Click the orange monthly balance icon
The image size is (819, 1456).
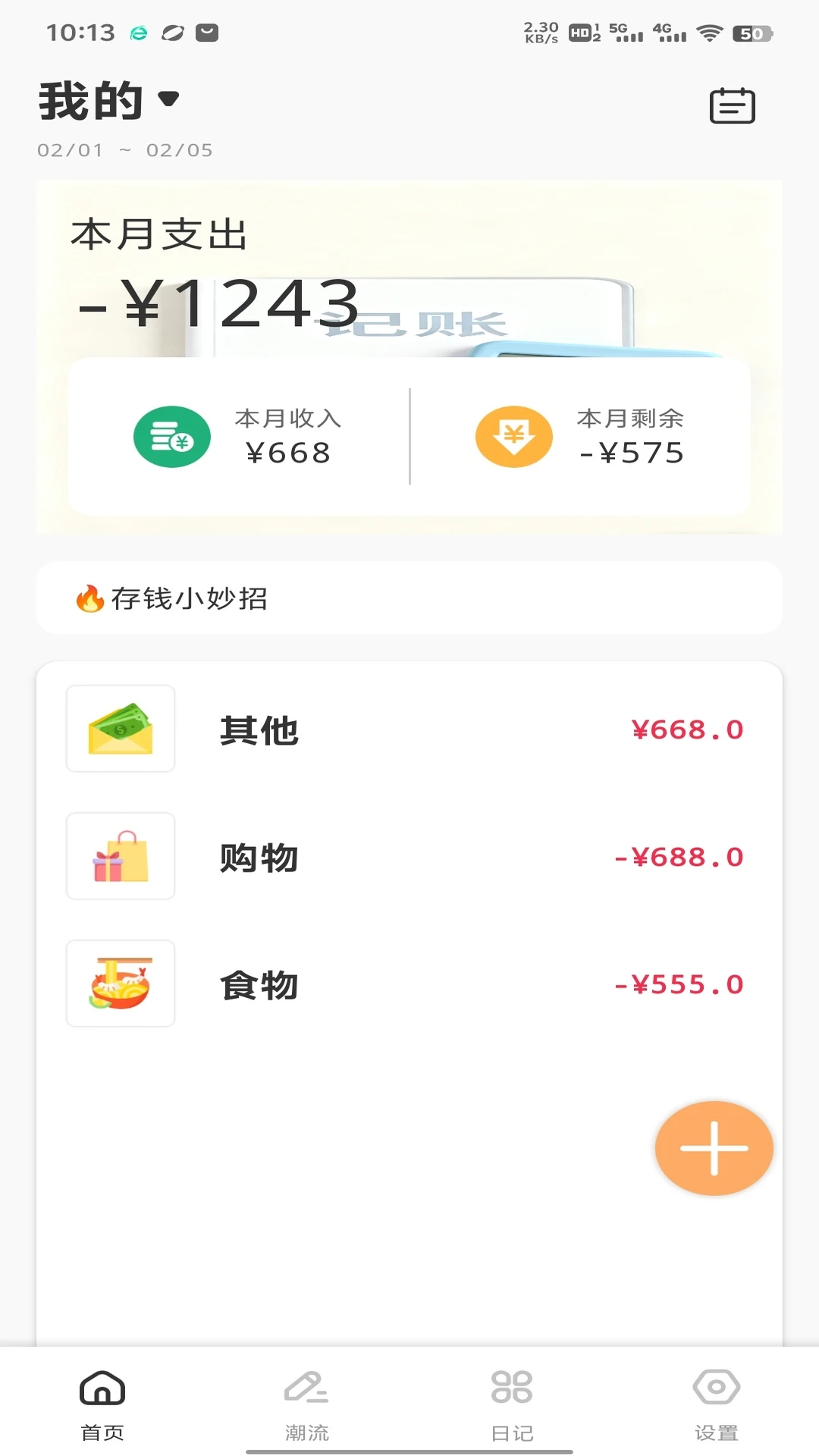coord(514,437)
